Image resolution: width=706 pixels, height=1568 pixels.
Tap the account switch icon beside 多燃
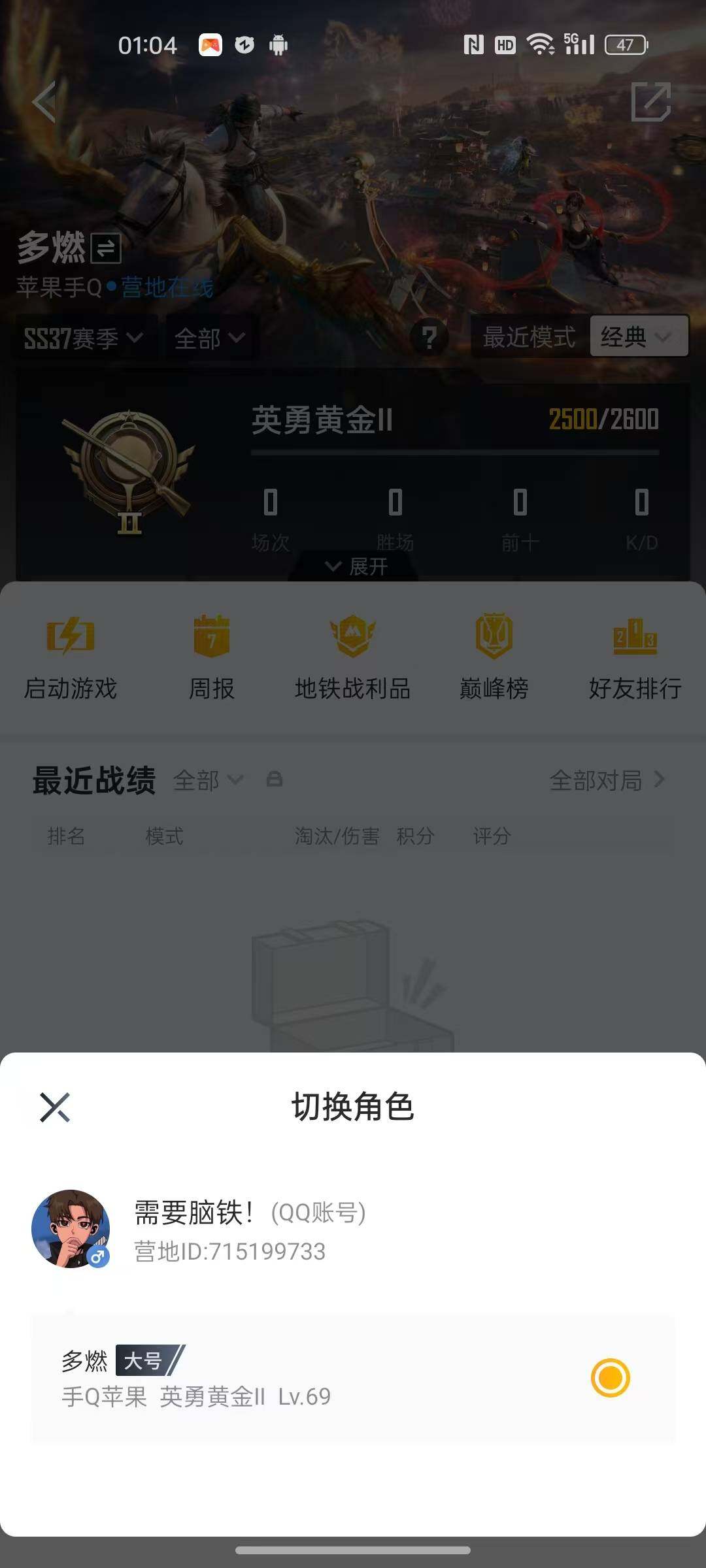pos(105,248)
